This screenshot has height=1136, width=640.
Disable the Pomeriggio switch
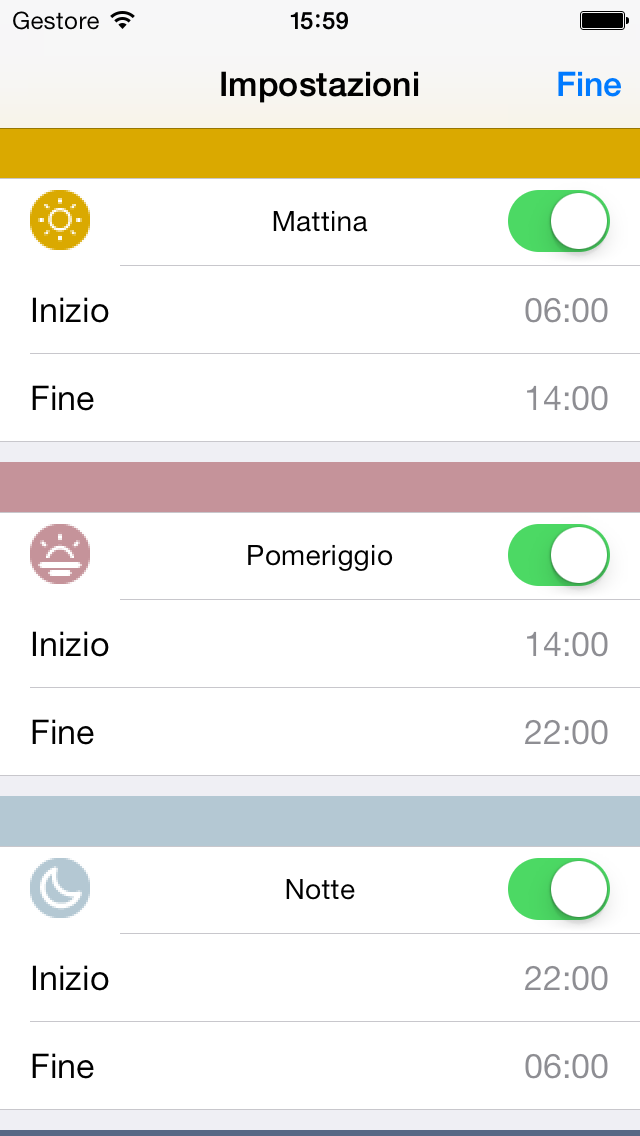pos(559,555)
